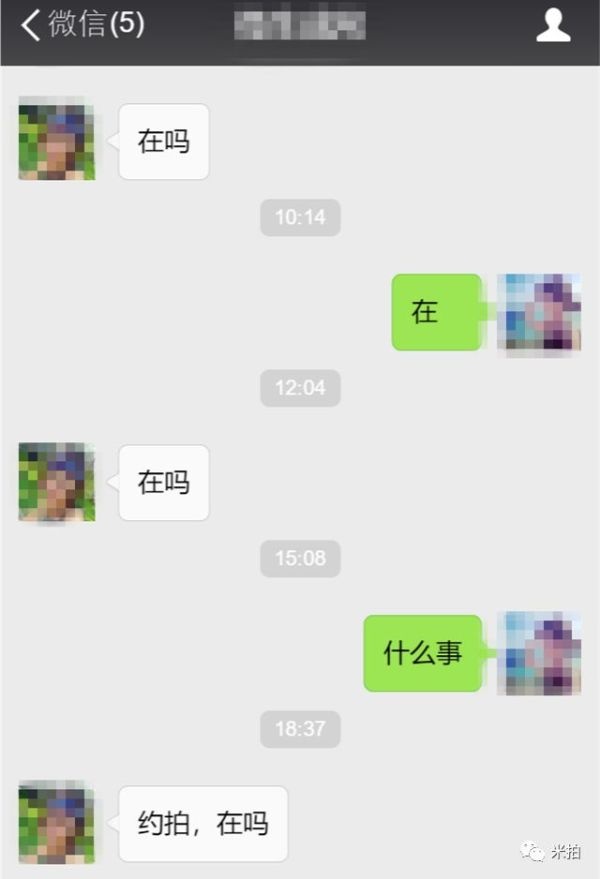The width and height of the screenshot is (600, 879).
Task: Open sender's avatar beside the 约拍，在吗 message
Action: coord(57,822)
